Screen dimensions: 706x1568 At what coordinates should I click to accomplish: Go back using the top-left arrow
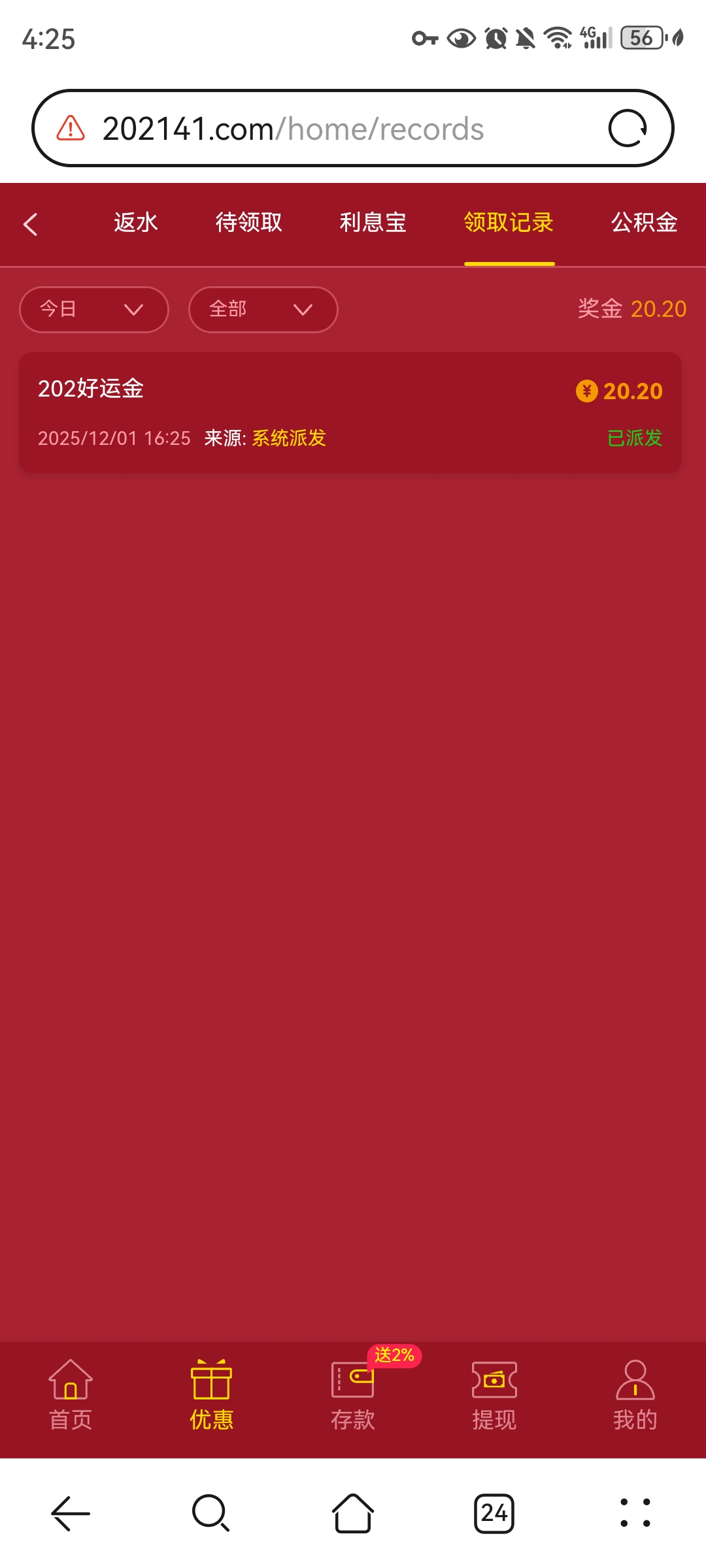pyautogui.click(x=31, y=224)
